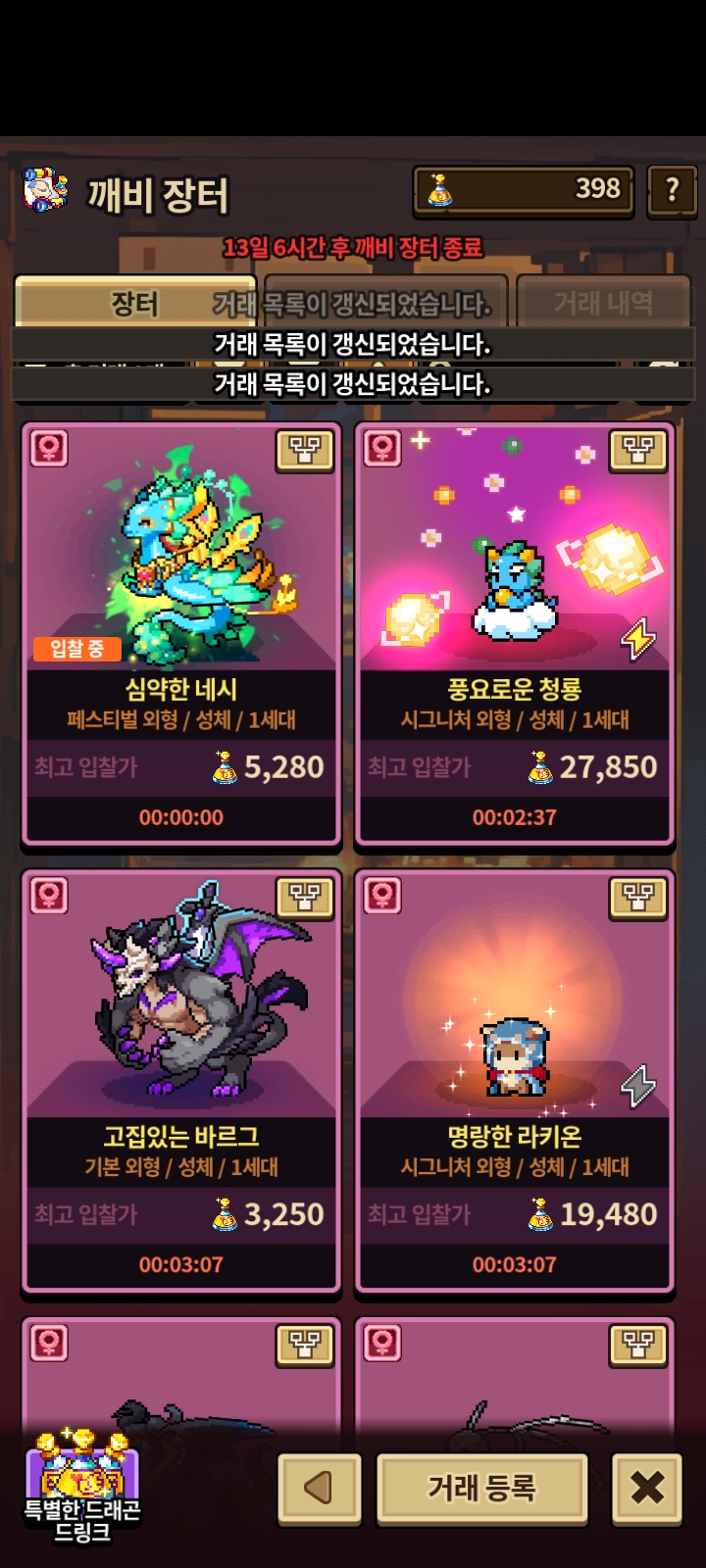This screenshot has width=706, height=1568.
Task: Tap the 거래 등록 button
Action: (481, 1489)
